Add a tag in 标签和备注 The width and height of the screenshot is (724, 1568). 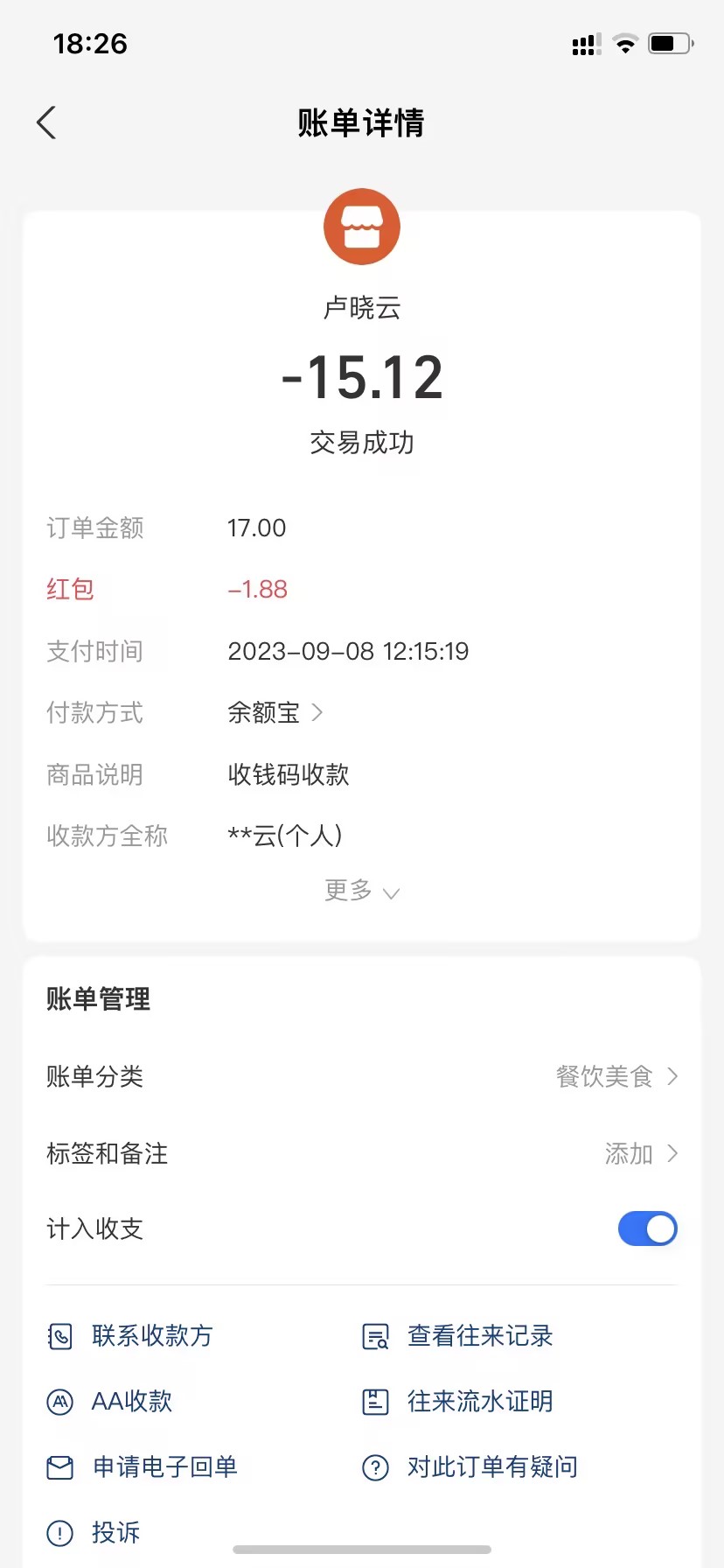(x=640, y=1153)
